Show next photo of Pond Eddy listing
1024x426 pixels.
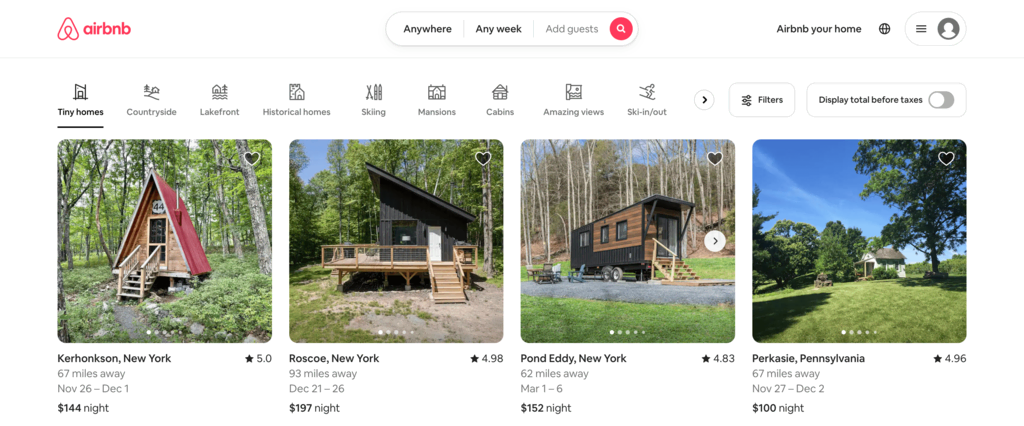[714, 241]
